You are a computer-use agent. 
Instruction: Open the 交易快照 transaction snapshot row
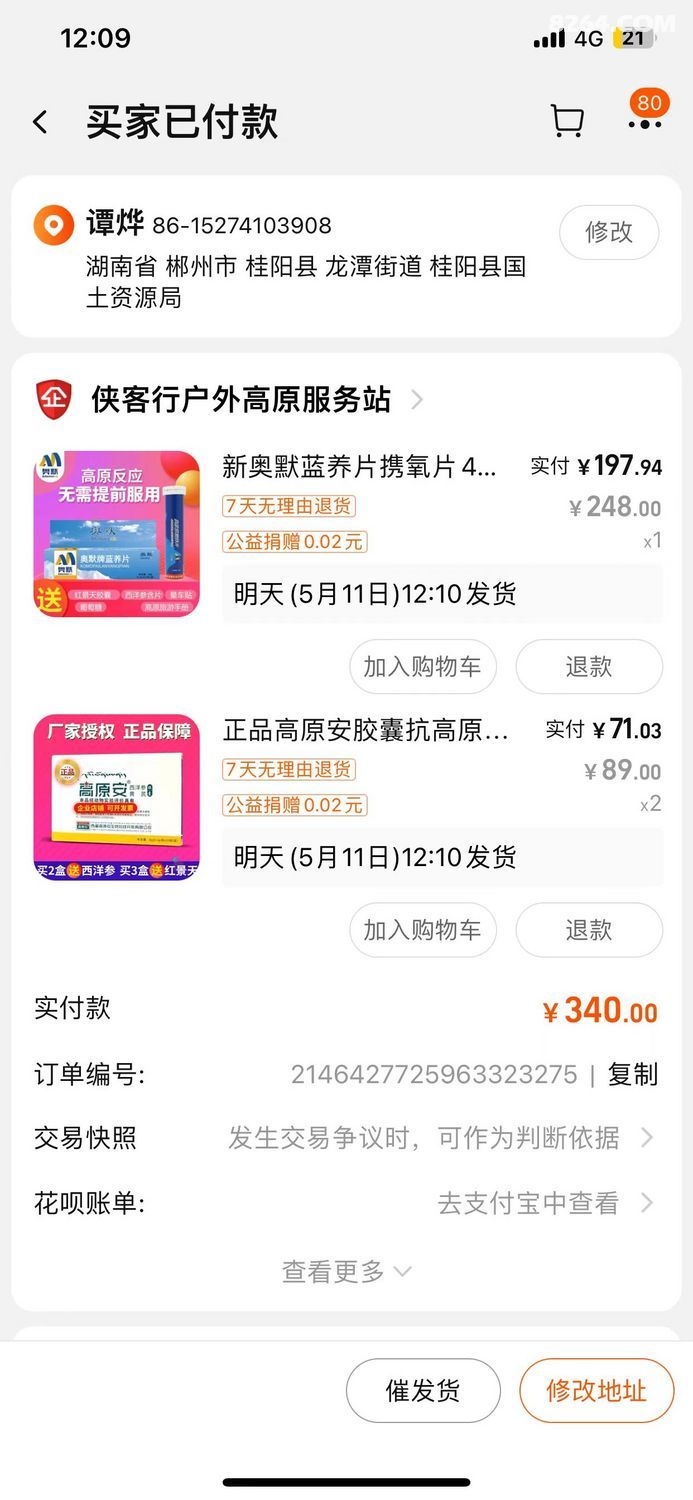click(x=345, y=1138)
